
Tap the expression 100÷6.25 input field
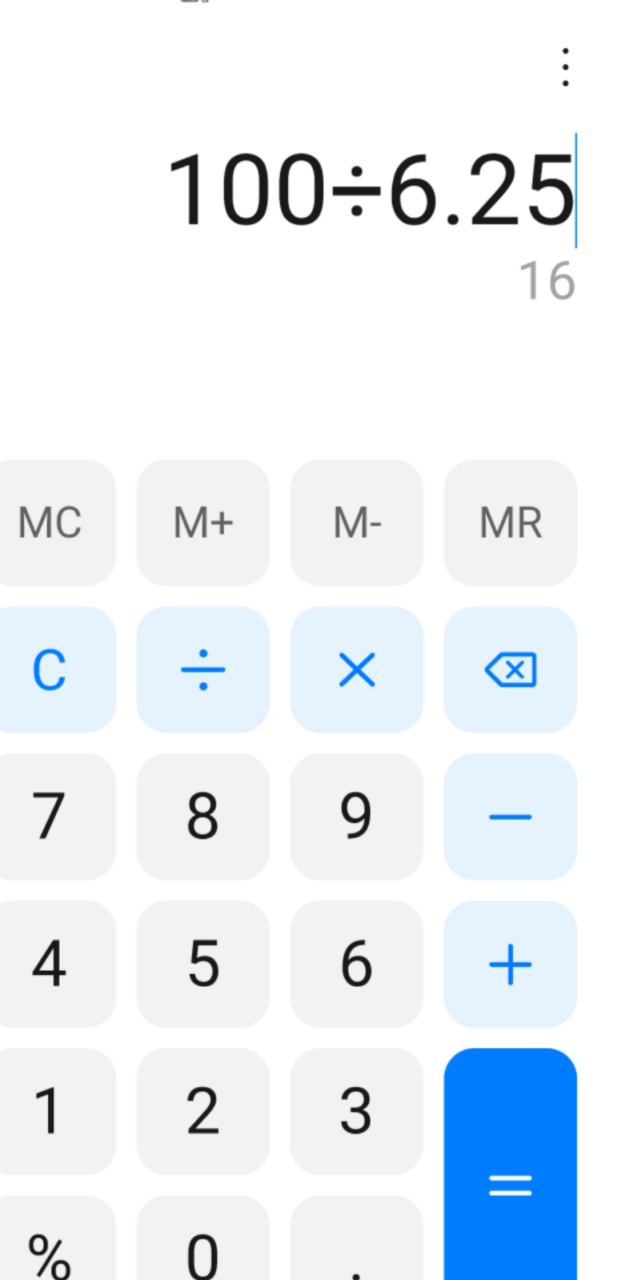click(x=370, y=190)
